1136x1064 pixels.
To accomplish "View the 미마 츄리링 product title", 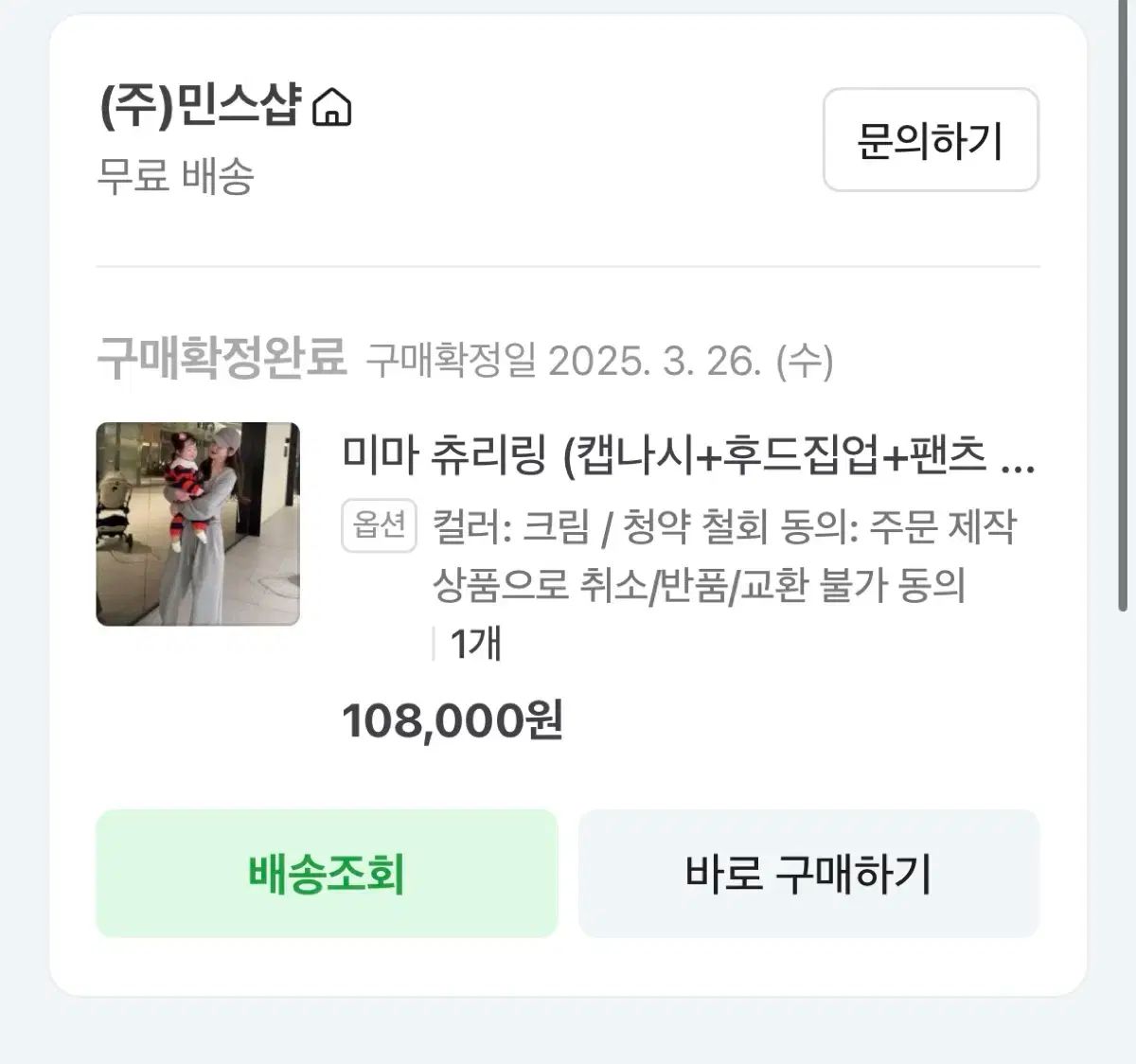I will [x=688, y=456].
